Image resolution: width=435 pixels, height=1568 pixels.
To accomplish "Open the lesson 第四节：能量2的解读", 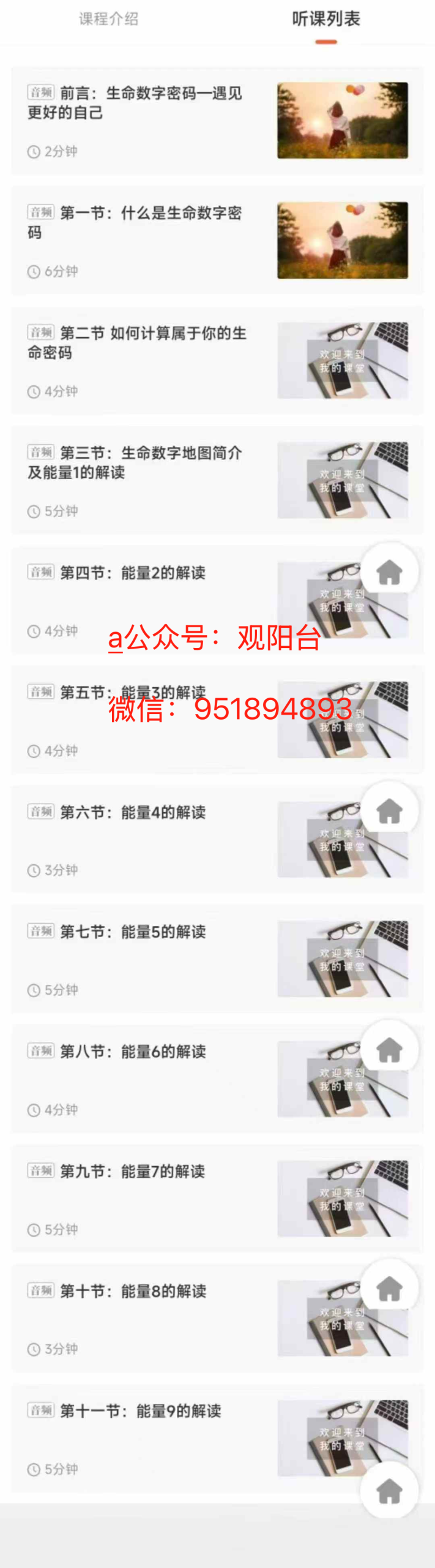I will pyautogui.click(x=133, y=573).
